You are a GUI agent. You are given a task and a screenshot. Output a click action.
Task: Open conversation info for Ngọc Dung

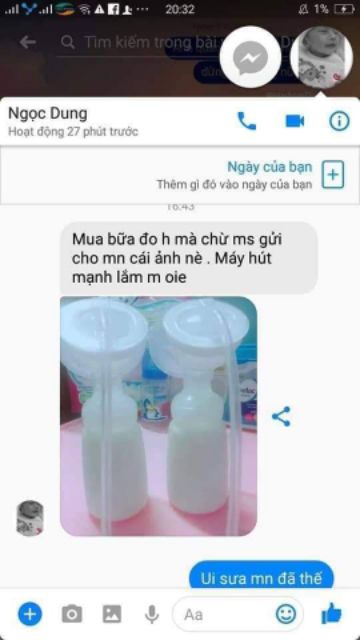pos(339,121)
